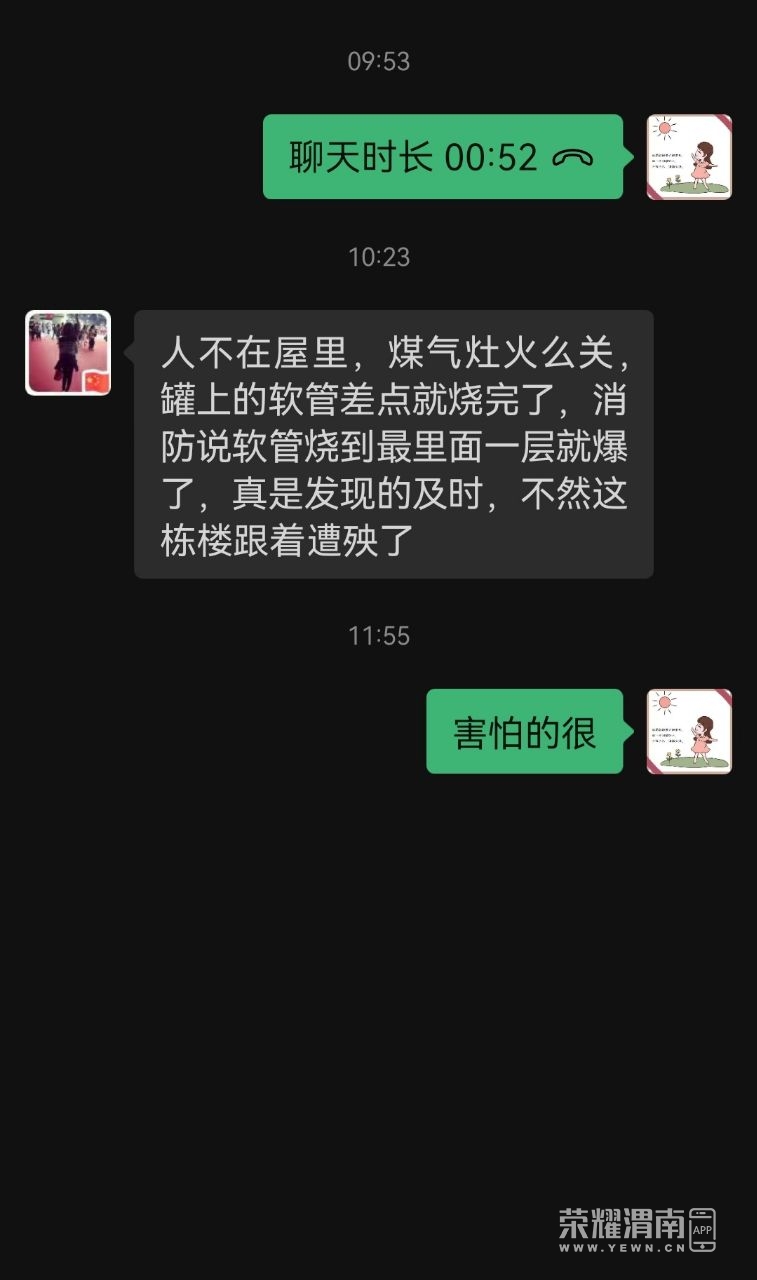Open the profile of the contact who sent the gas stove message
Screen dimensions: 757x1280
[68, 353]
